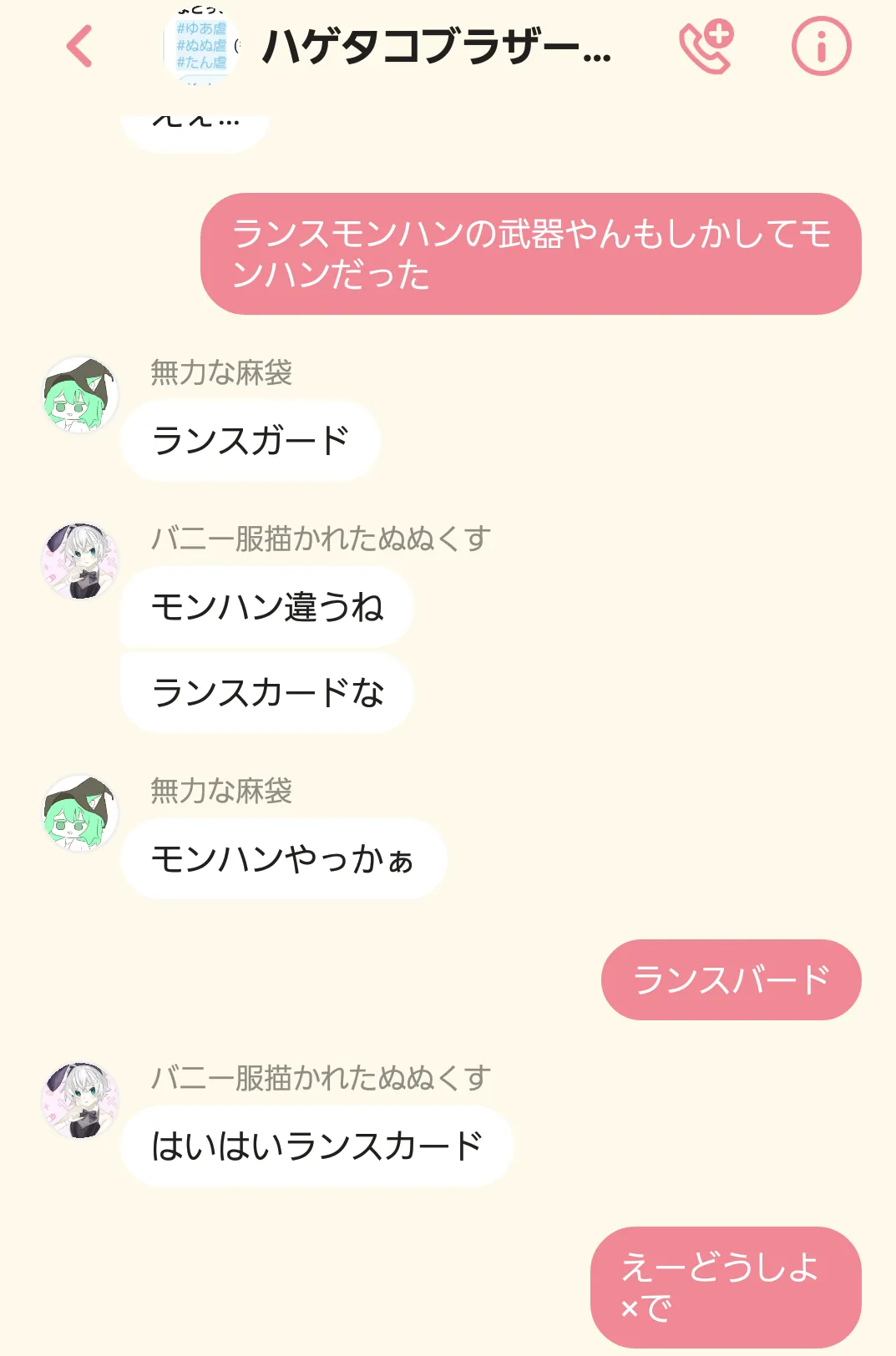Open the avatar beside the ランスガード message

80,395
